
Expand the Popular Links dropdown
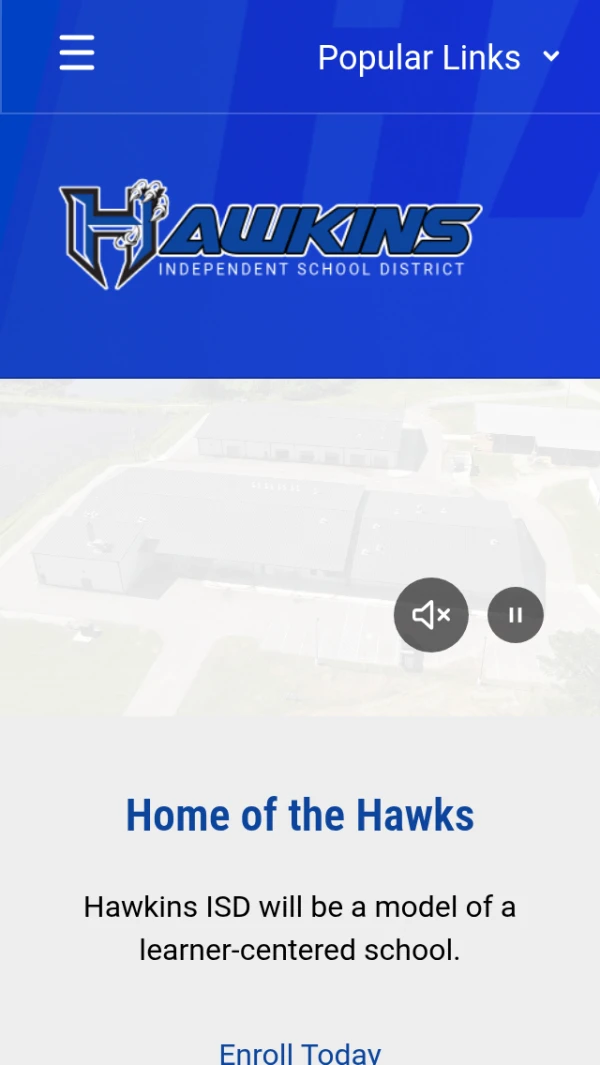438,58
